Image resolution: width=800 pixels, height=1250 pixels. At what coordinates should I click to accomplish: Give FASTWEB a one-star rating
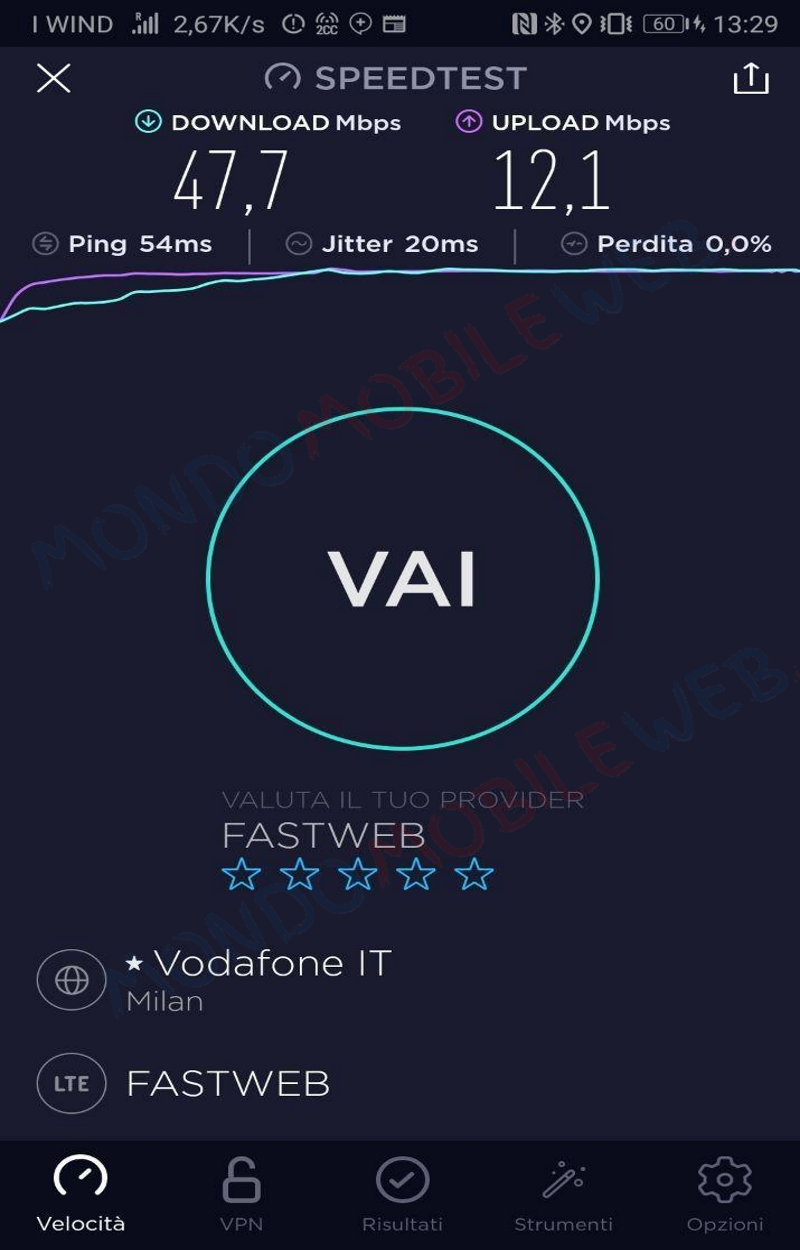241,874
